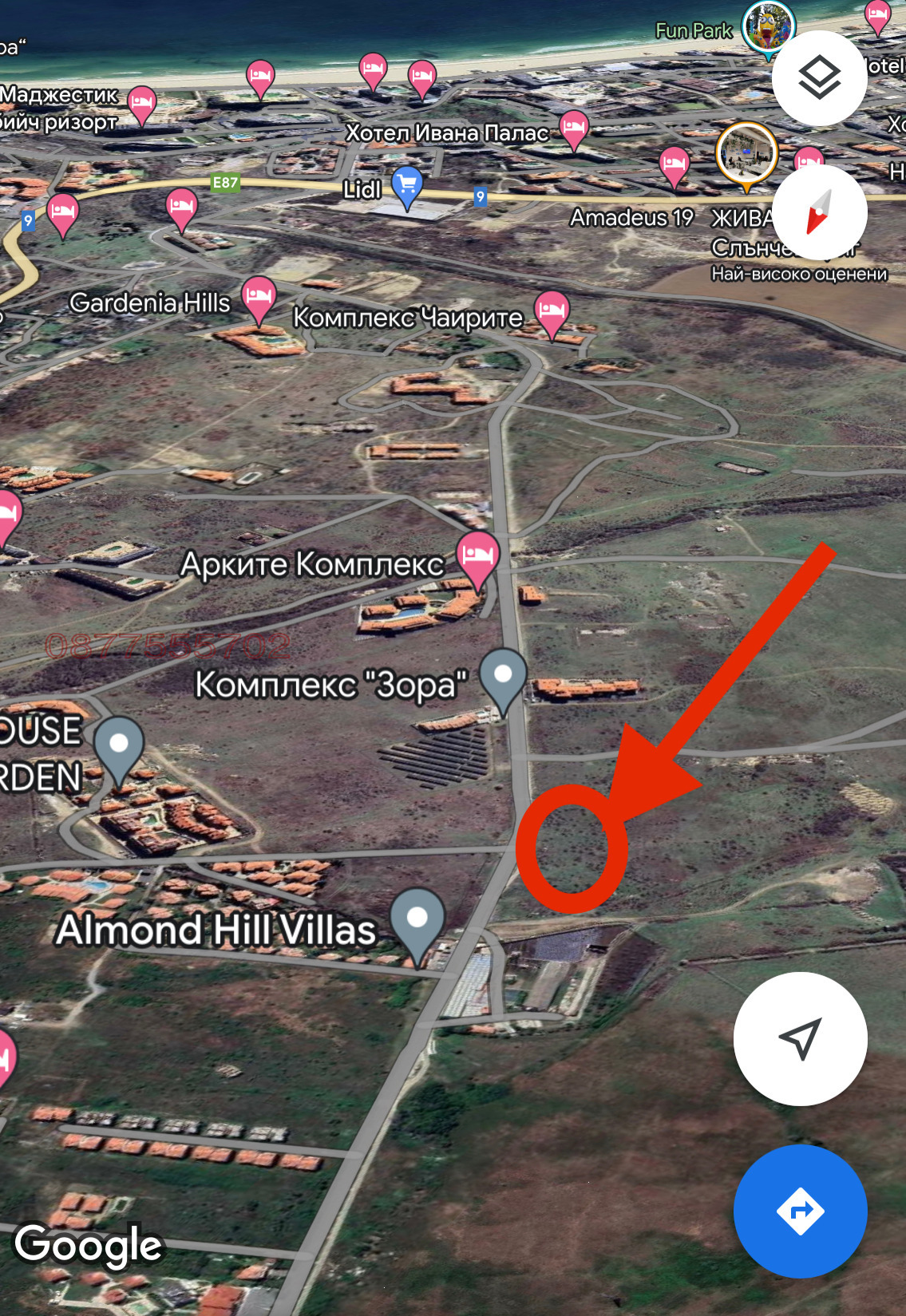
Task: Select the Комплекс "Зора" place pin
Action: click(x=503, y=676)
